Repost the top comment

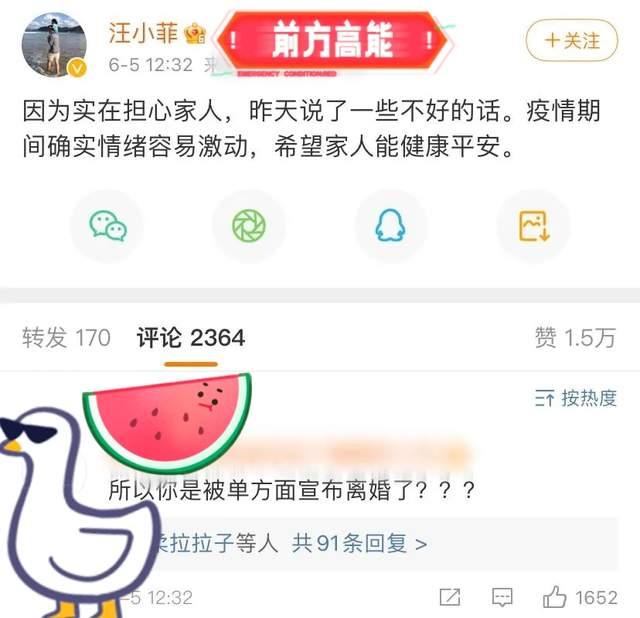pos(450,597)
